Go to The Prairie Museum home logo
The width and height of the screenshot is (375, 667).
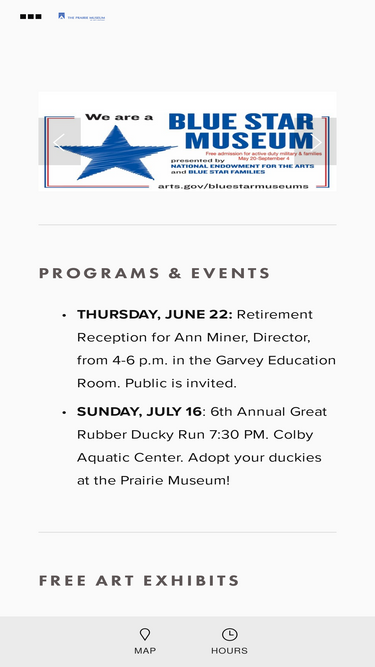[x=82, y=17]
